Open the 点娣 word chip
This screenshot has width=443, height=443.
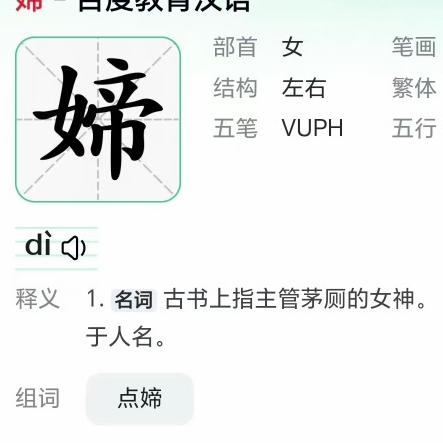click(140, 398)
